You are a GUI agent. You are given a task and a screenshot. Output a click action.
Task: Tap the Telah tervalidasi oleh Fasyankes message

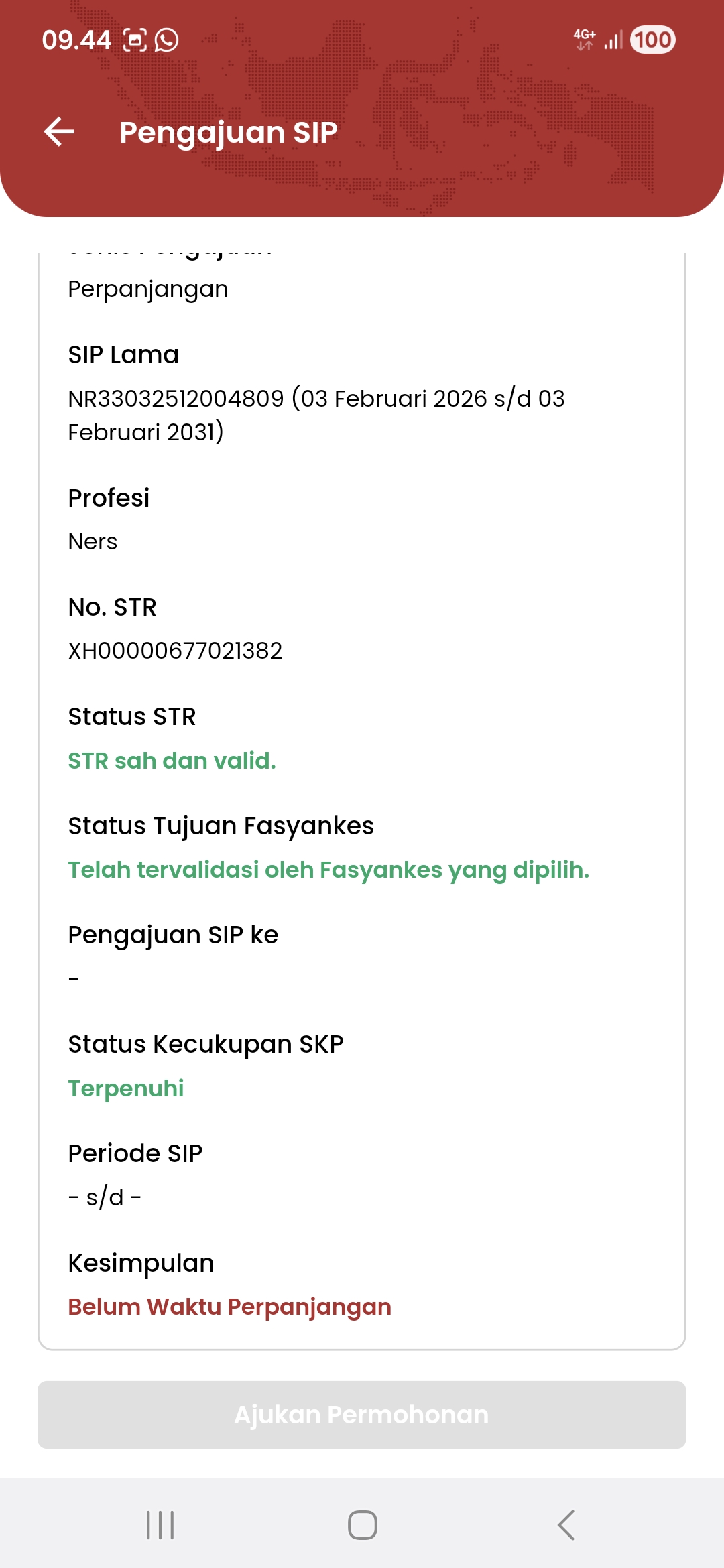pyautogui.click(x=327, y=869)
